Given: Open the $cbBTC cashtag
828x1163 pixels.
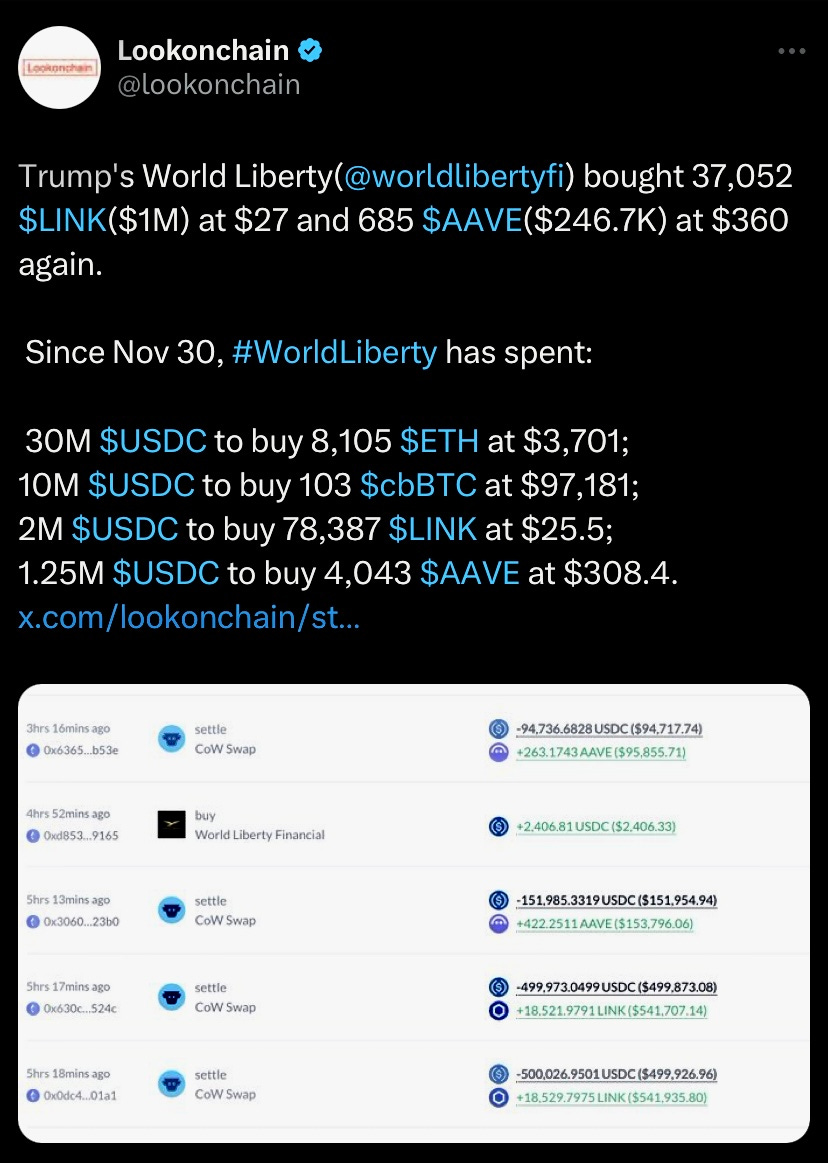Looking at the screenshot, I should coord(417,485).
